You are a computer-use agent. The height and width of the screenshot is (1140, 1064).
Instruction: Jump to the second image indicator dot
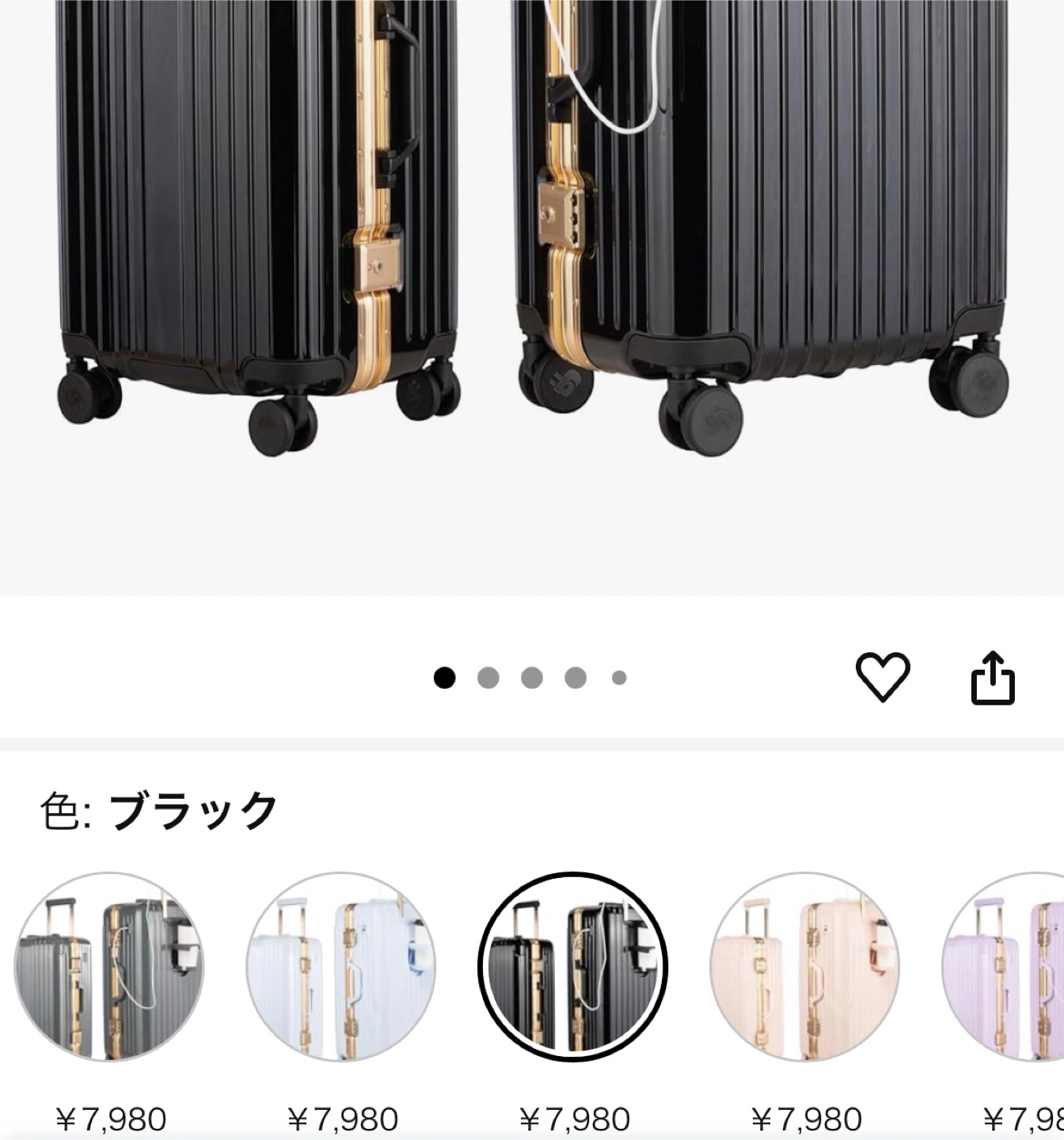(488, 678)
